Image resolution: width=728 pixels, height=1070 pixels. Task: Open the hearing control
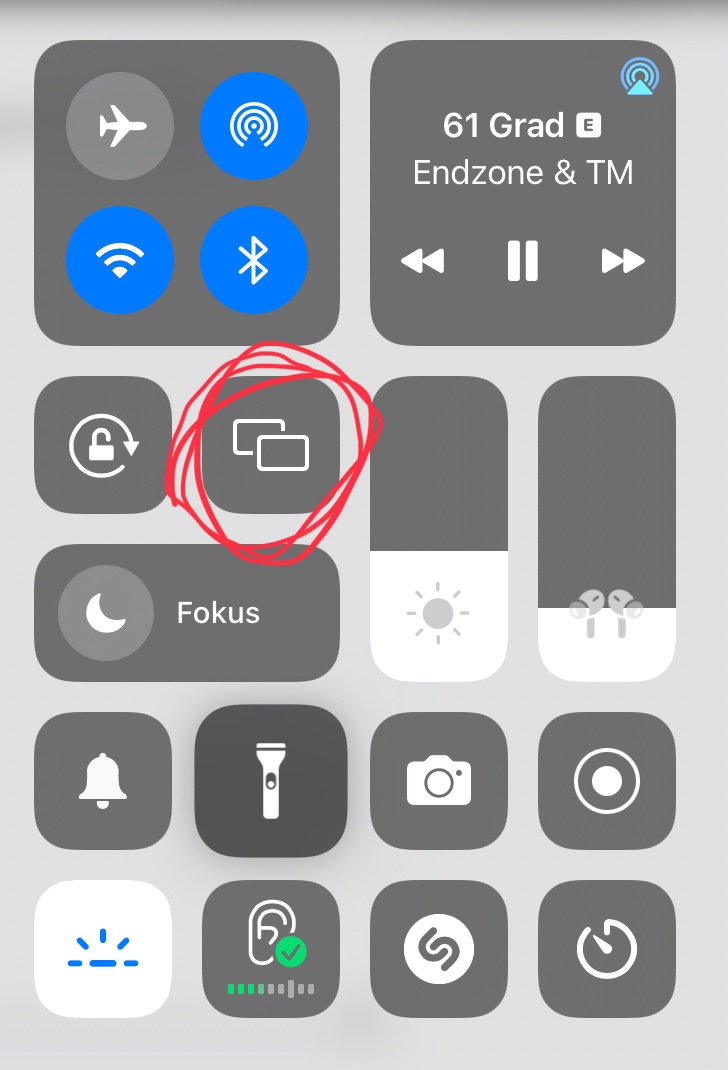[271, 949]
